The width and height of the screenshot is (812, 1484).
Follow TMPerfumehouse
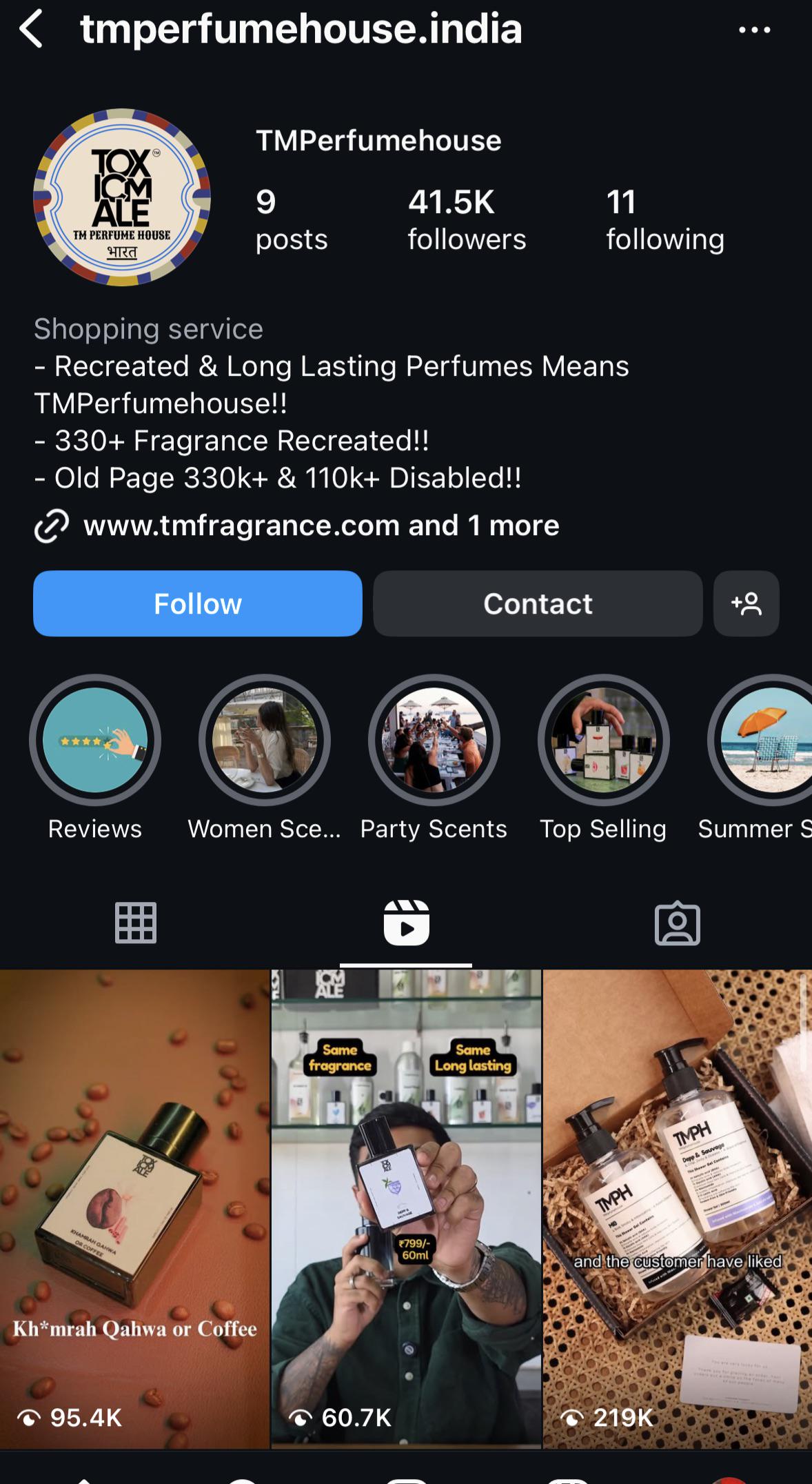197,603
